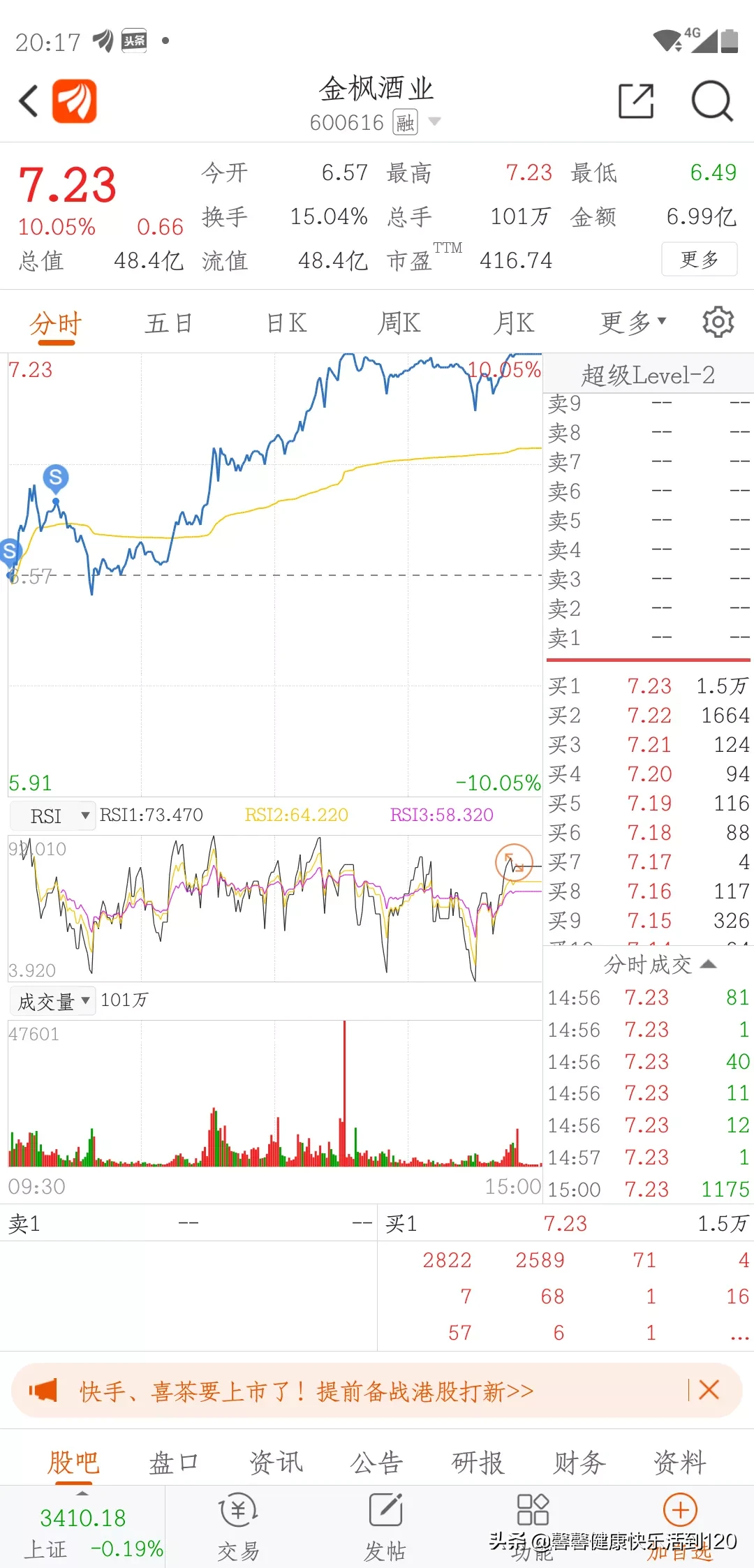The width and height of the screenshot is (754, 1568).
Task: Switch to the 日K chart tab
Action: coord(287,323)
